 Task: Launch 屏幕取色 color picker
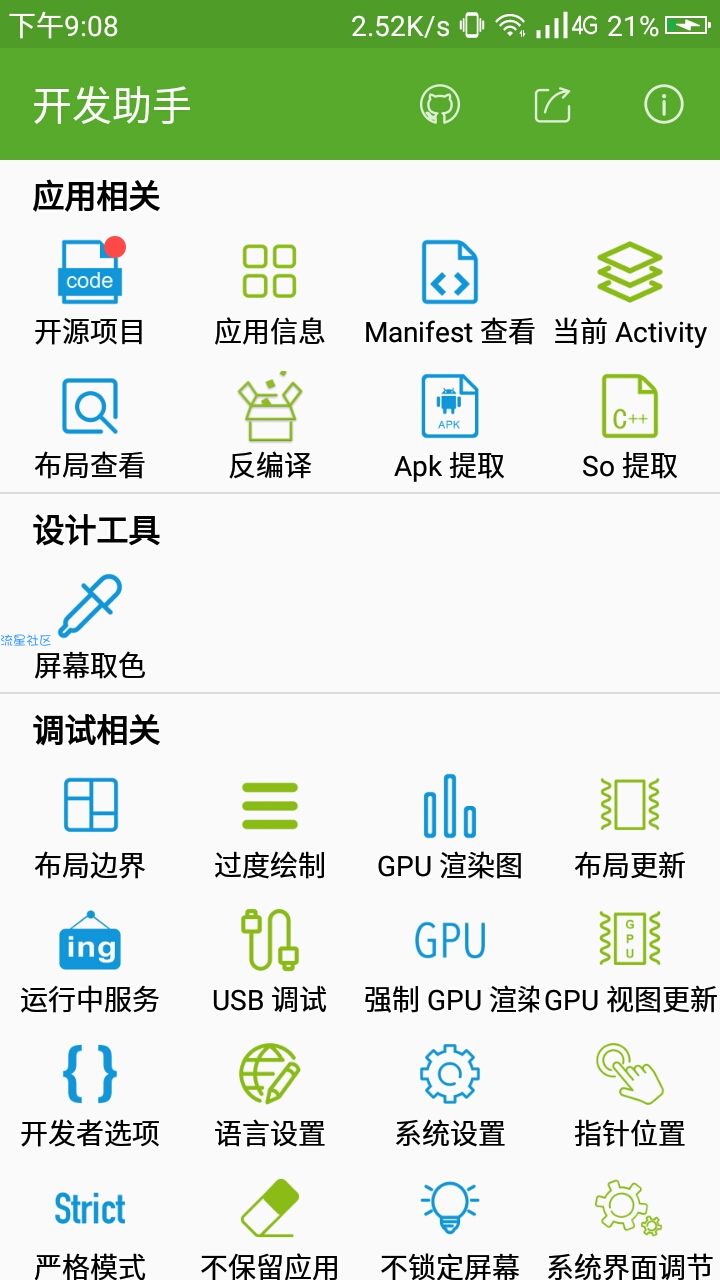pos(90,627)
